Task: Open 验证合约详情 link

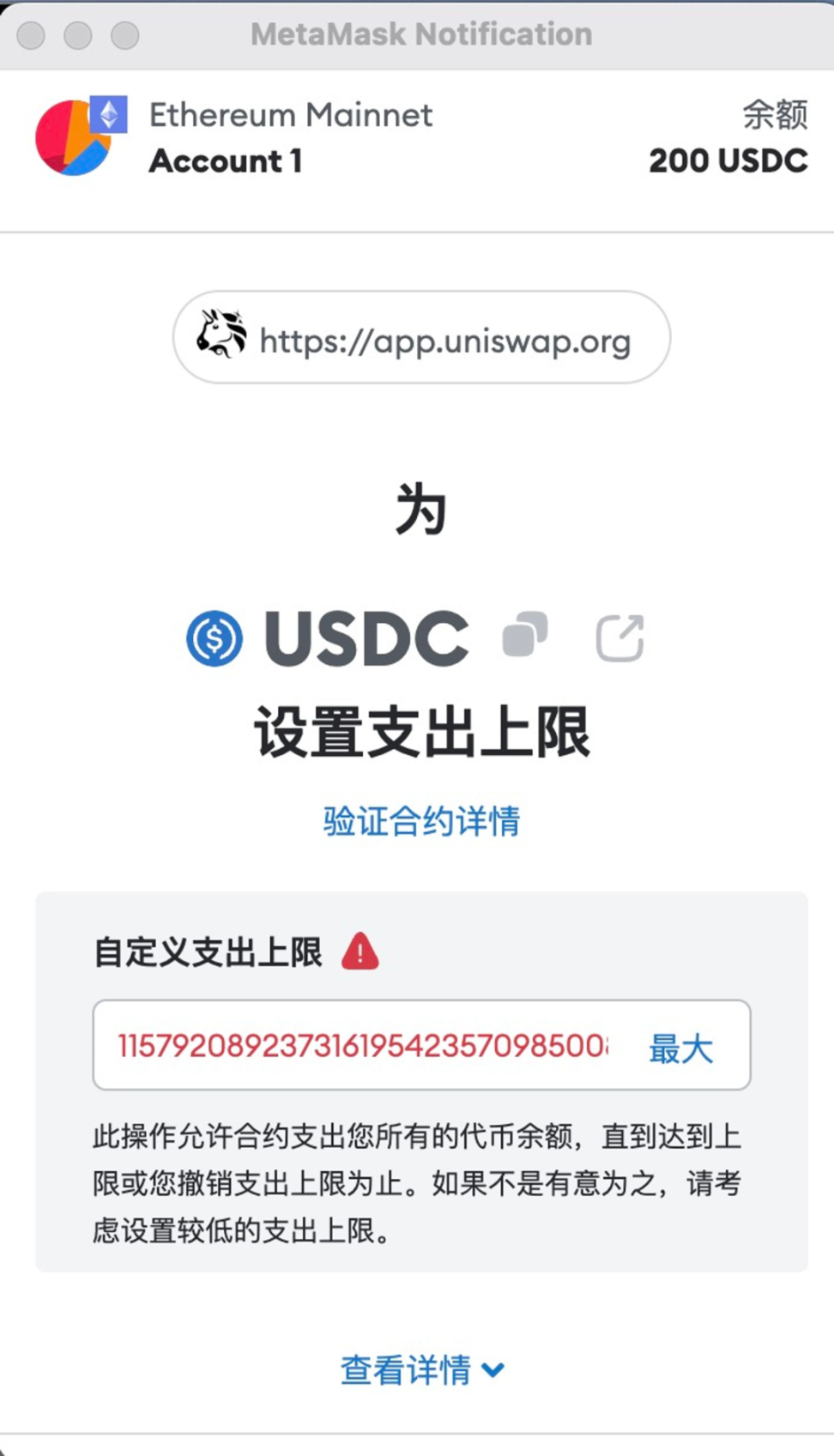Action: 420,821
